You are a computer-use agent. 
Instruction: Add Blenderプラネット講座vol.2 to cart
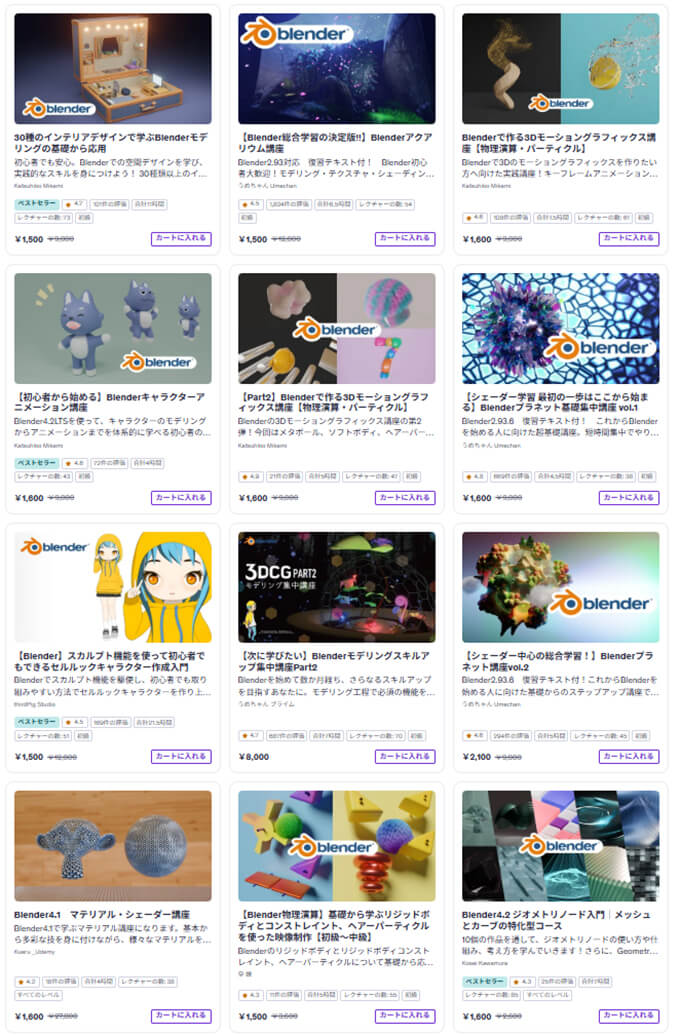[629, 756]
